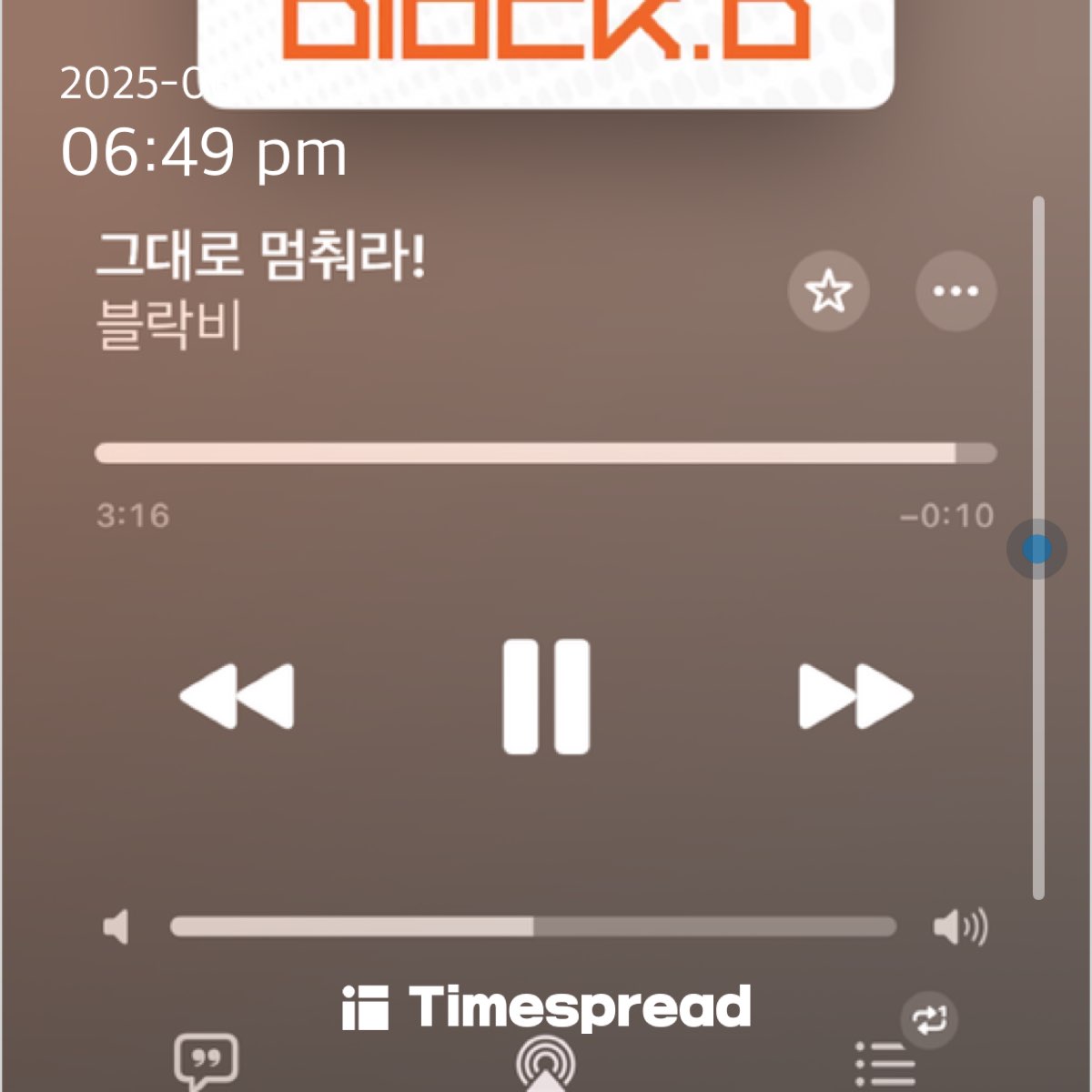Skip forward to the next track
The image size is (1092, 1092).
pyautogui.click(x=855, y=696)
